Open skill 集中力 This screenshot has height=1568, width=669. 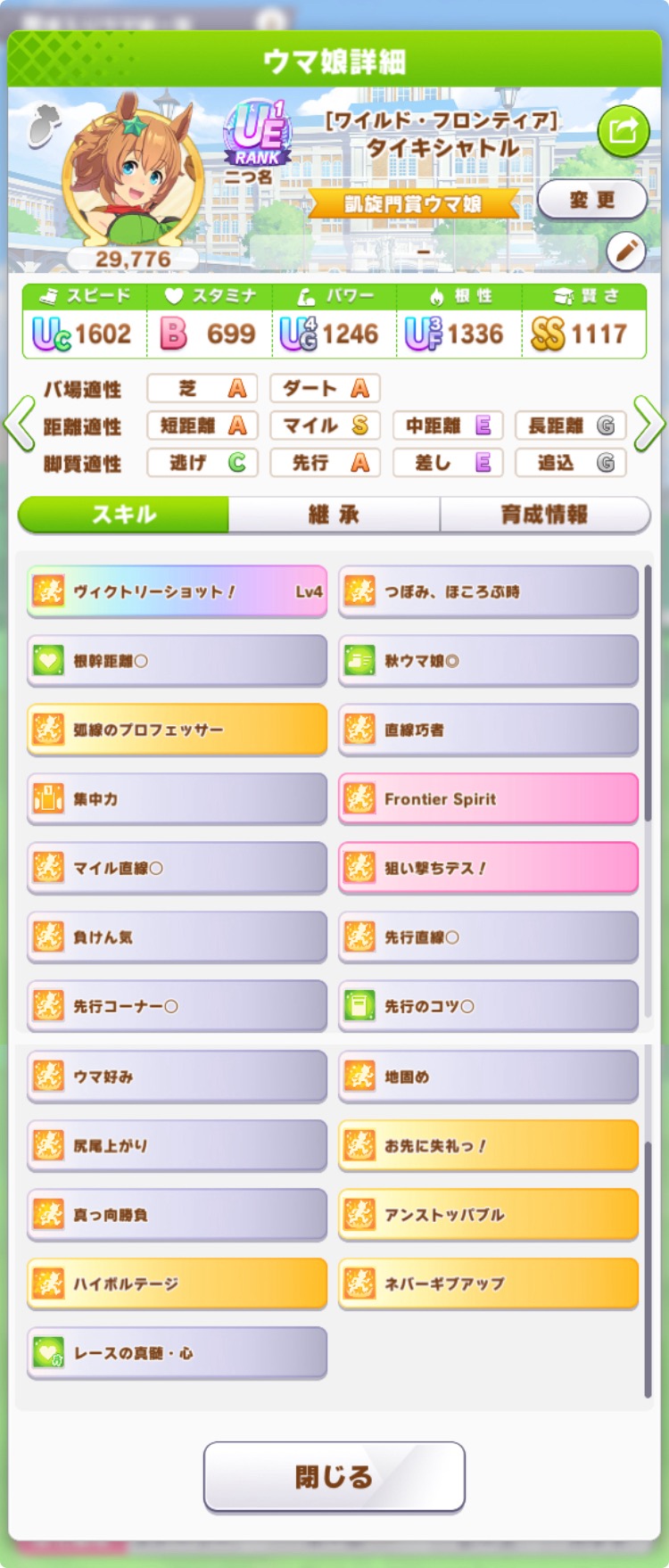click(177, 799)
